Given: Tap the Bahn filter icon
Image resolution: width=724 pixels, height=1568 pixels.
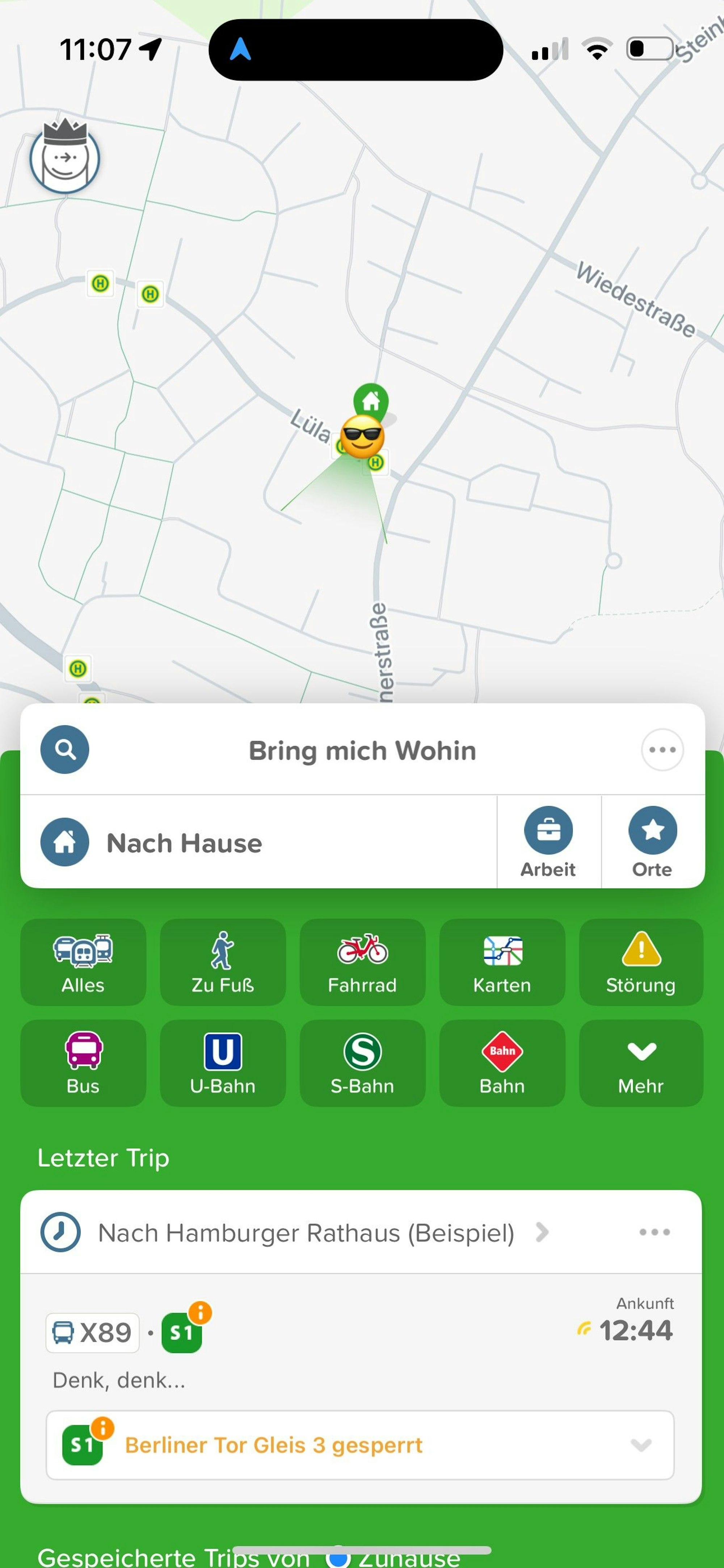Looking at the screenshot, I should [x=502, y=1063].
